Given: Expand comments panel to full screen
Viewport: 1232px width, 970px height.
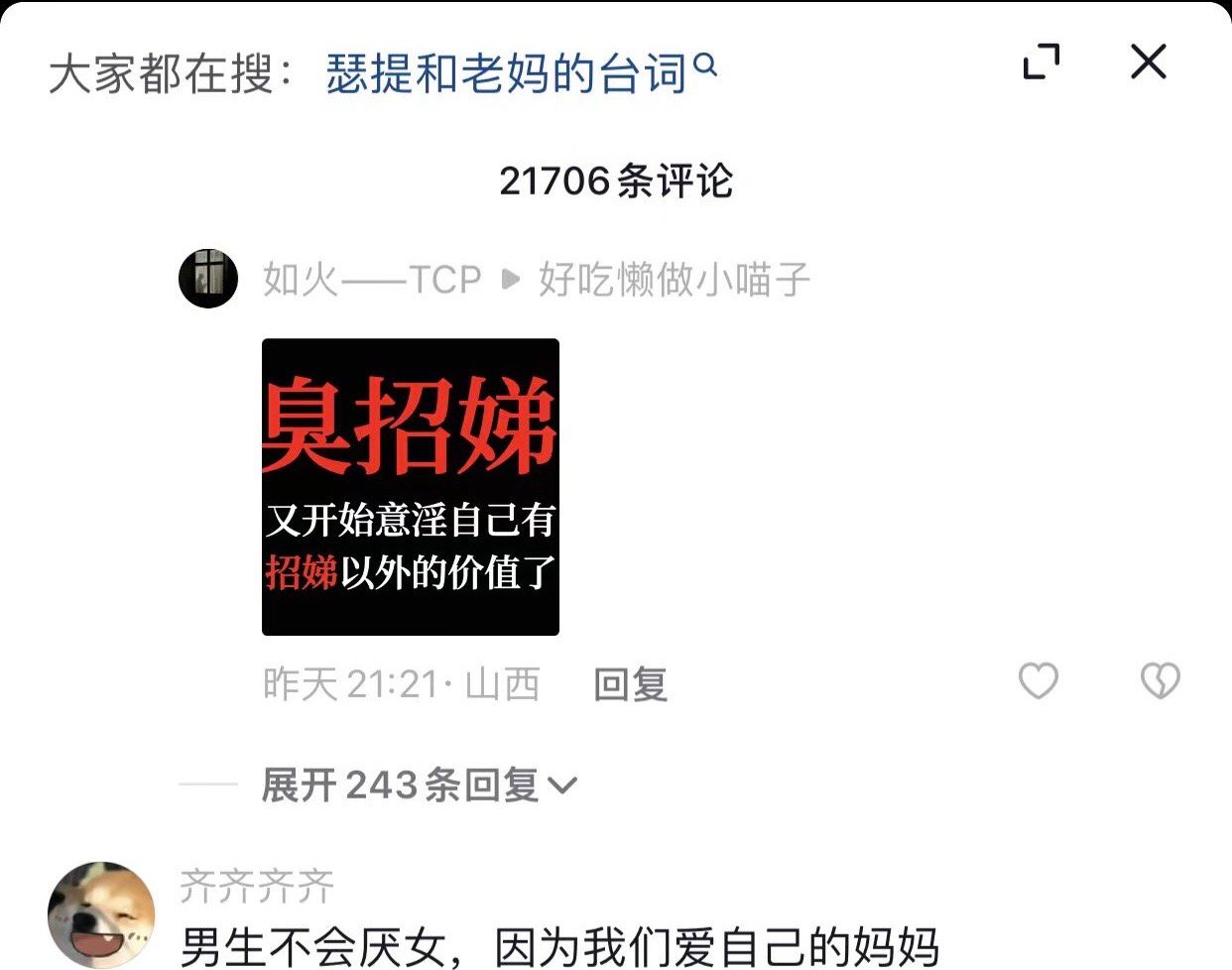Looking at the screenshot, I should coord(1041,63).
